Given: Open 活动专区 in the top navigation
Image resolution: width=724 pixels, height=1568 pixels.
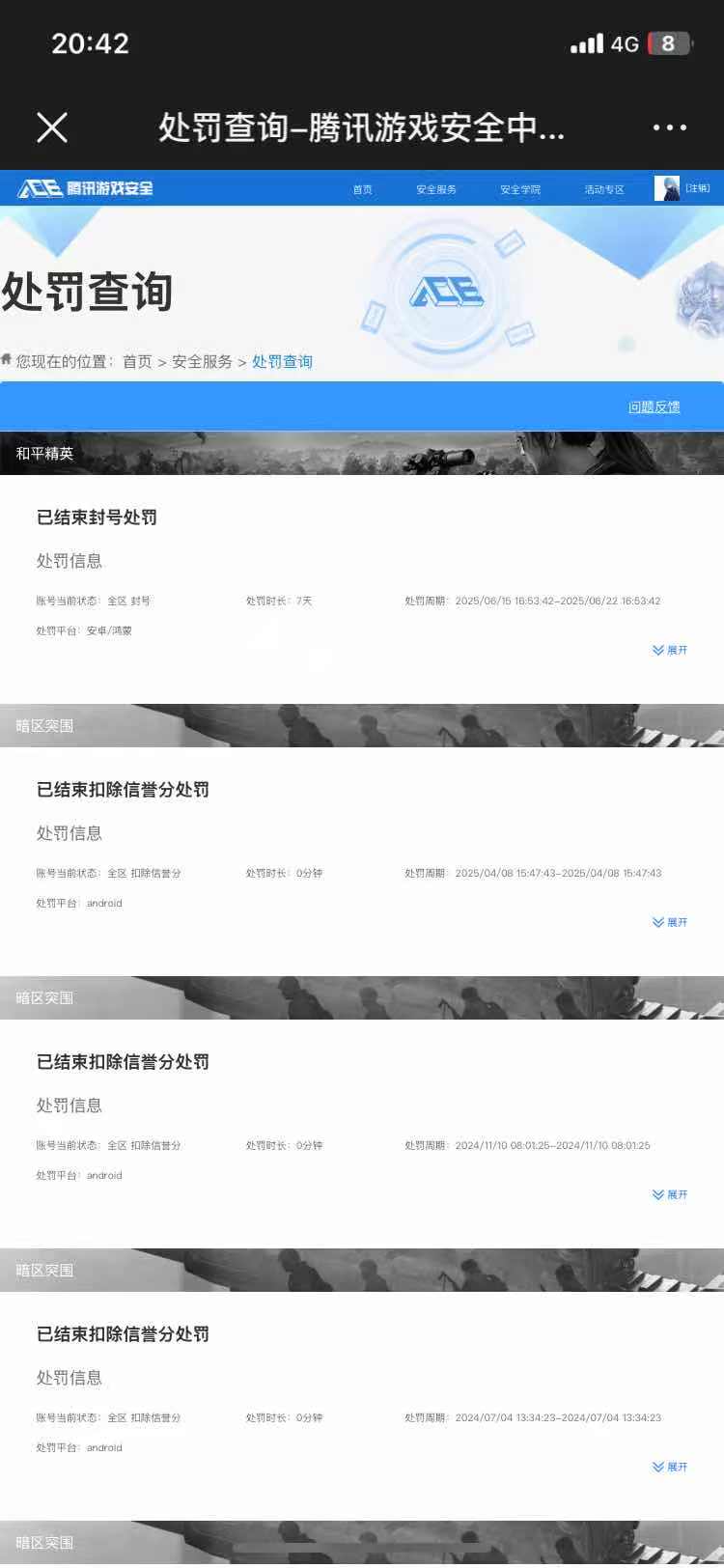Looking at the screenshot, I should 604,189.
